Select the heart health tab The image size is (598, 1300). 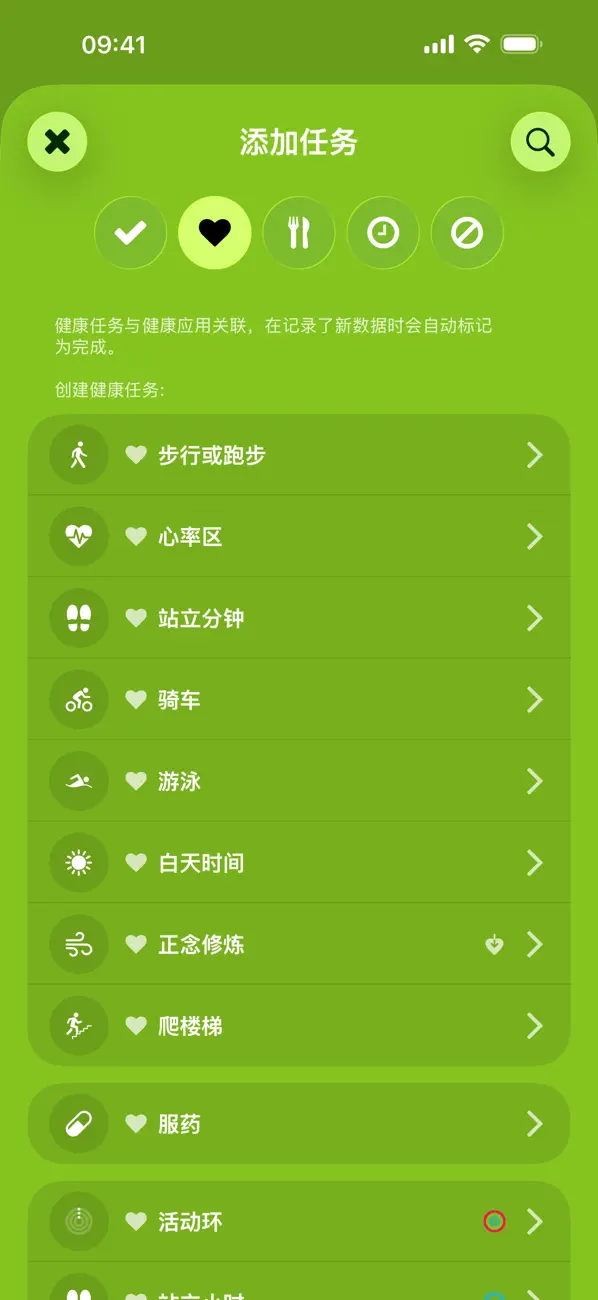(215, 233)
